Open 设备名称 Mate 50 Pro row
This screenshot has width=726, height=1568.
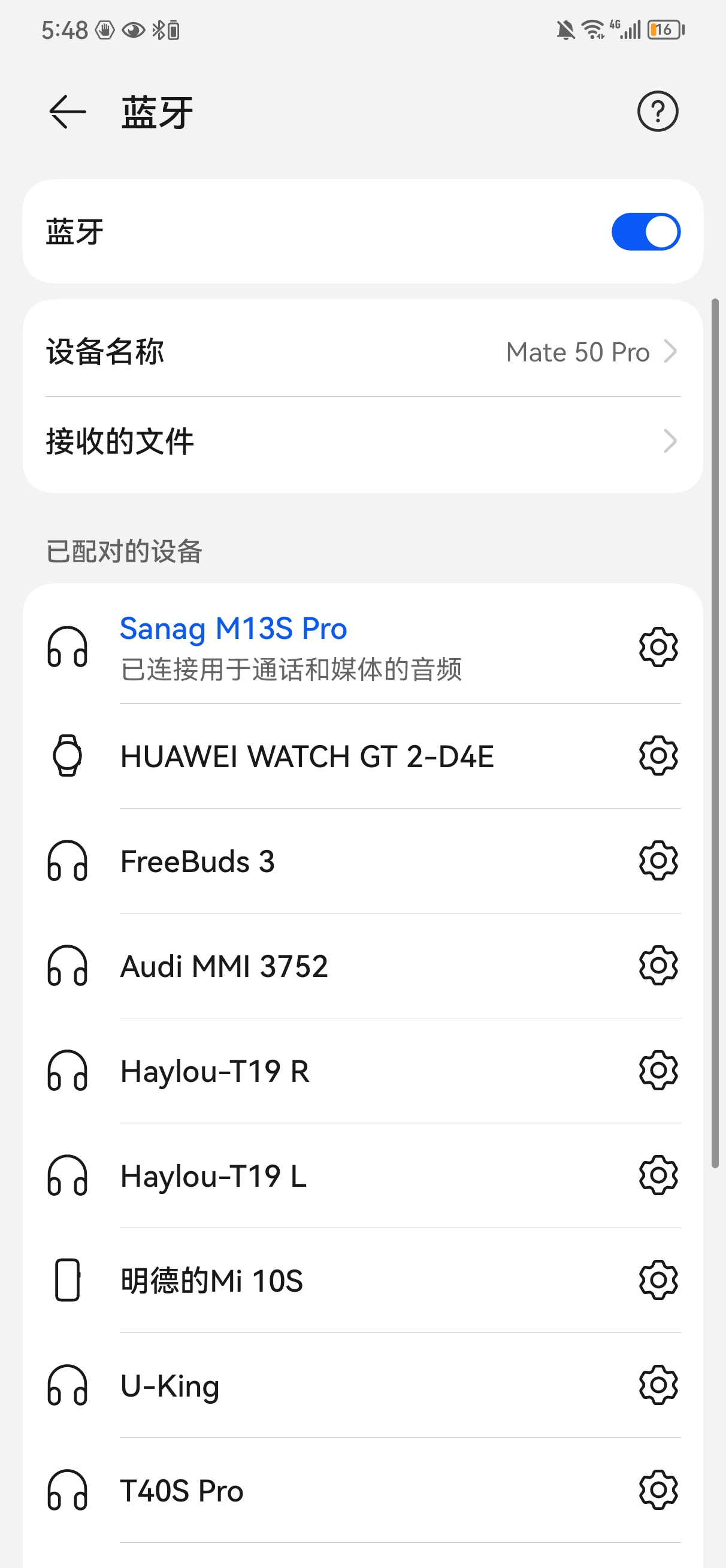tap(362, 352)
